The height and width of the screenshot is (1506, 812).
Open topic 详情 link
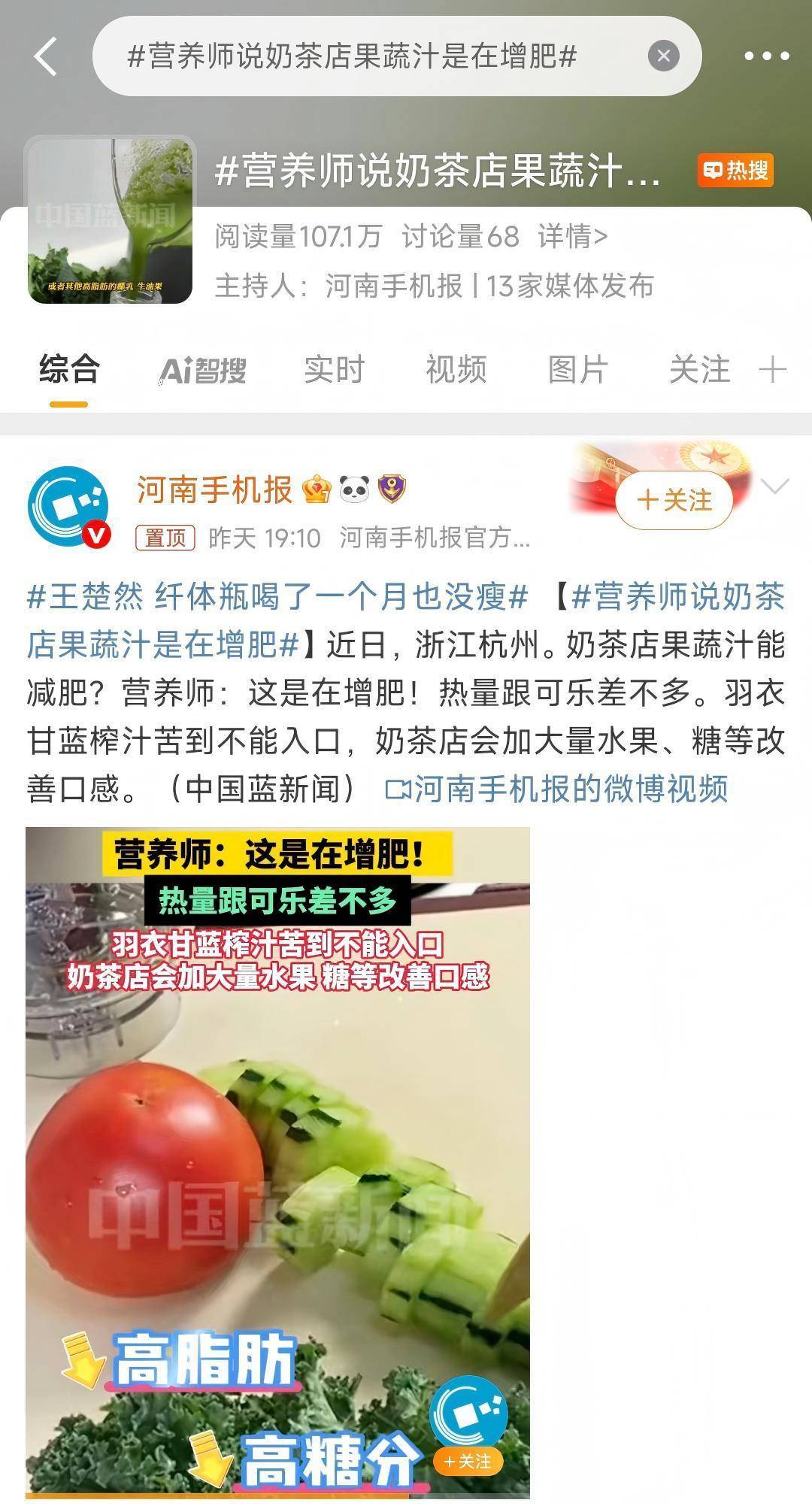coord(572,237)
